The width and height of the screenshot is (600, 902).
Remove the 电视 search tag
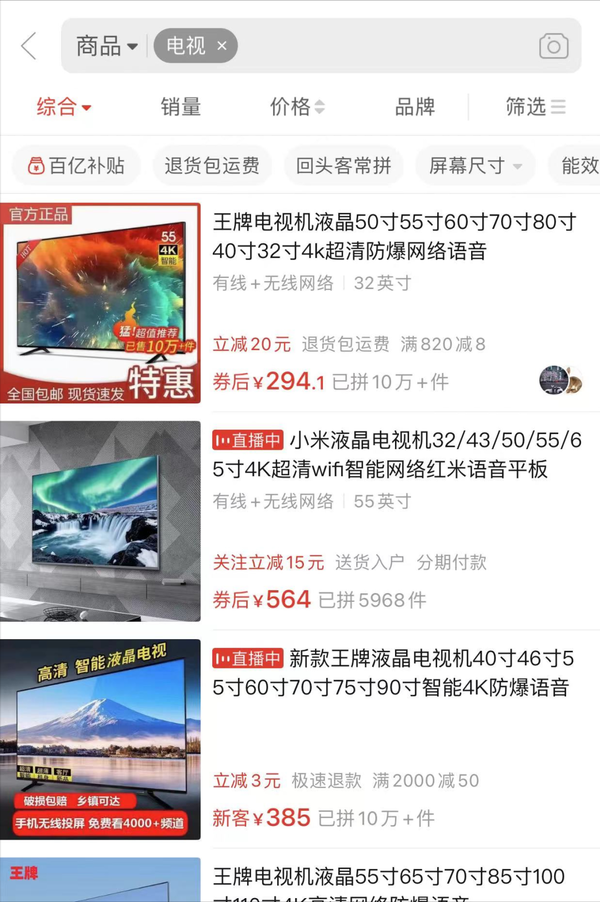click(222, 46)
